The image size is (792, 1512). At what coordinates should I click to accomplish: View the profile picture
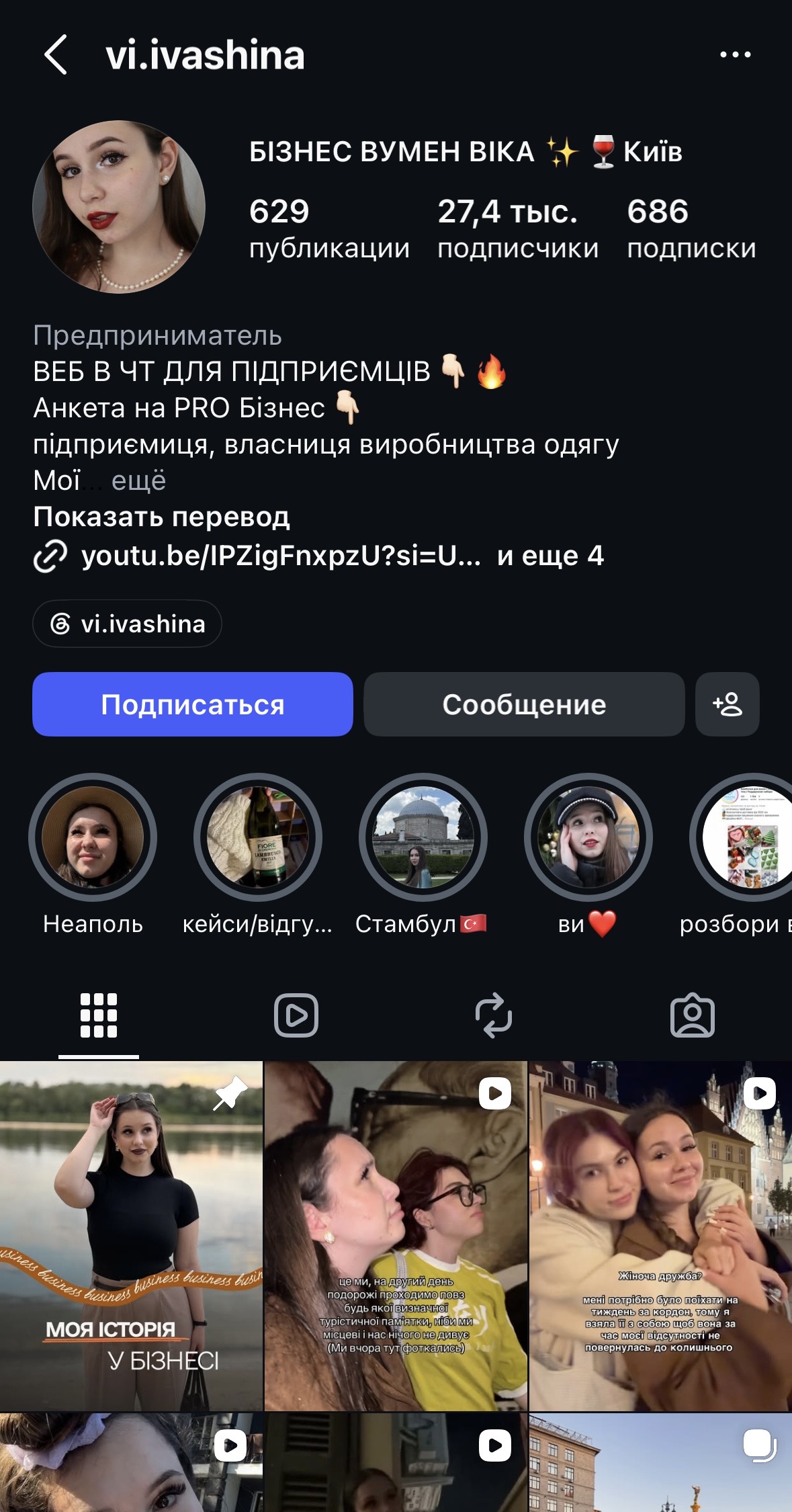[119, 207]
